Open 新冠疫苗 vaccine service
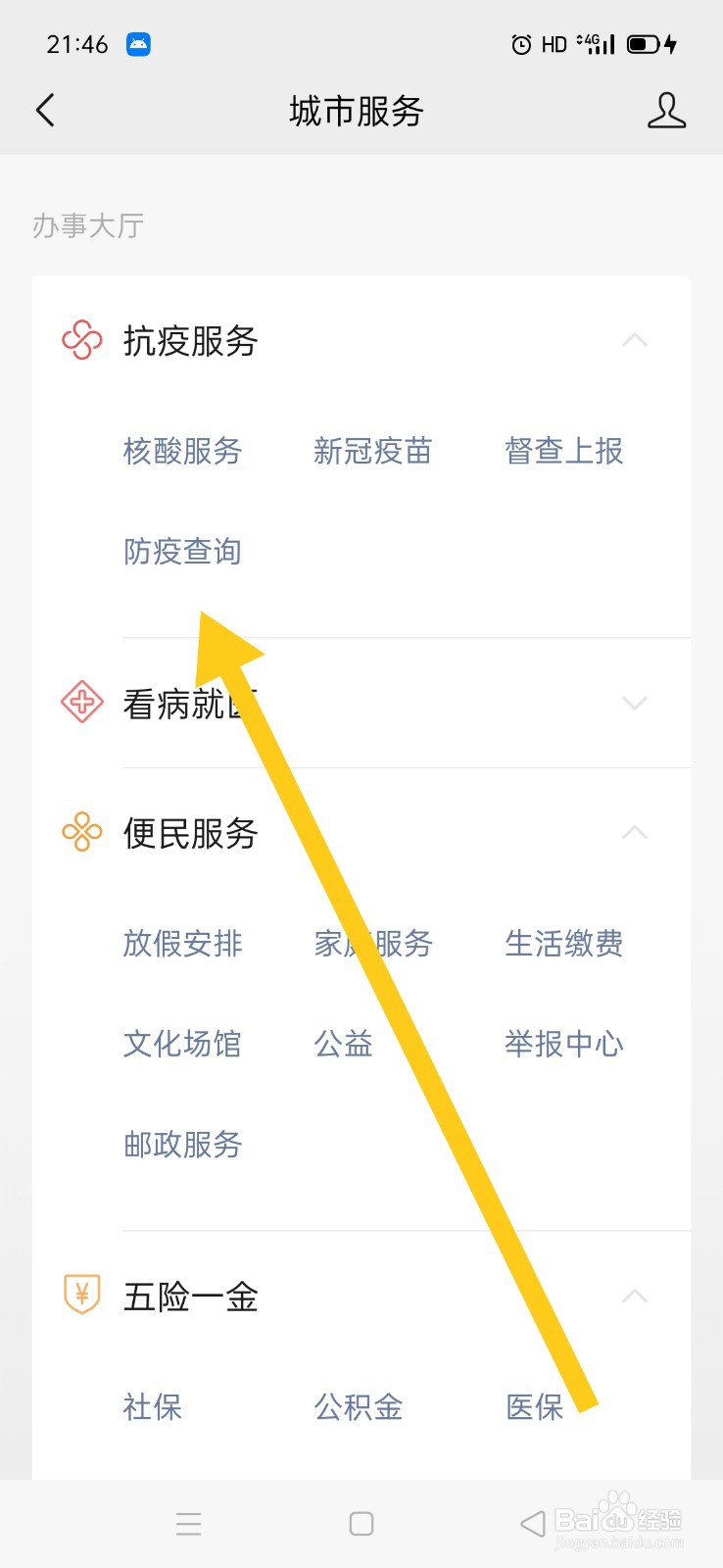This screenshot has height=1568, width=723. point(372,451)
